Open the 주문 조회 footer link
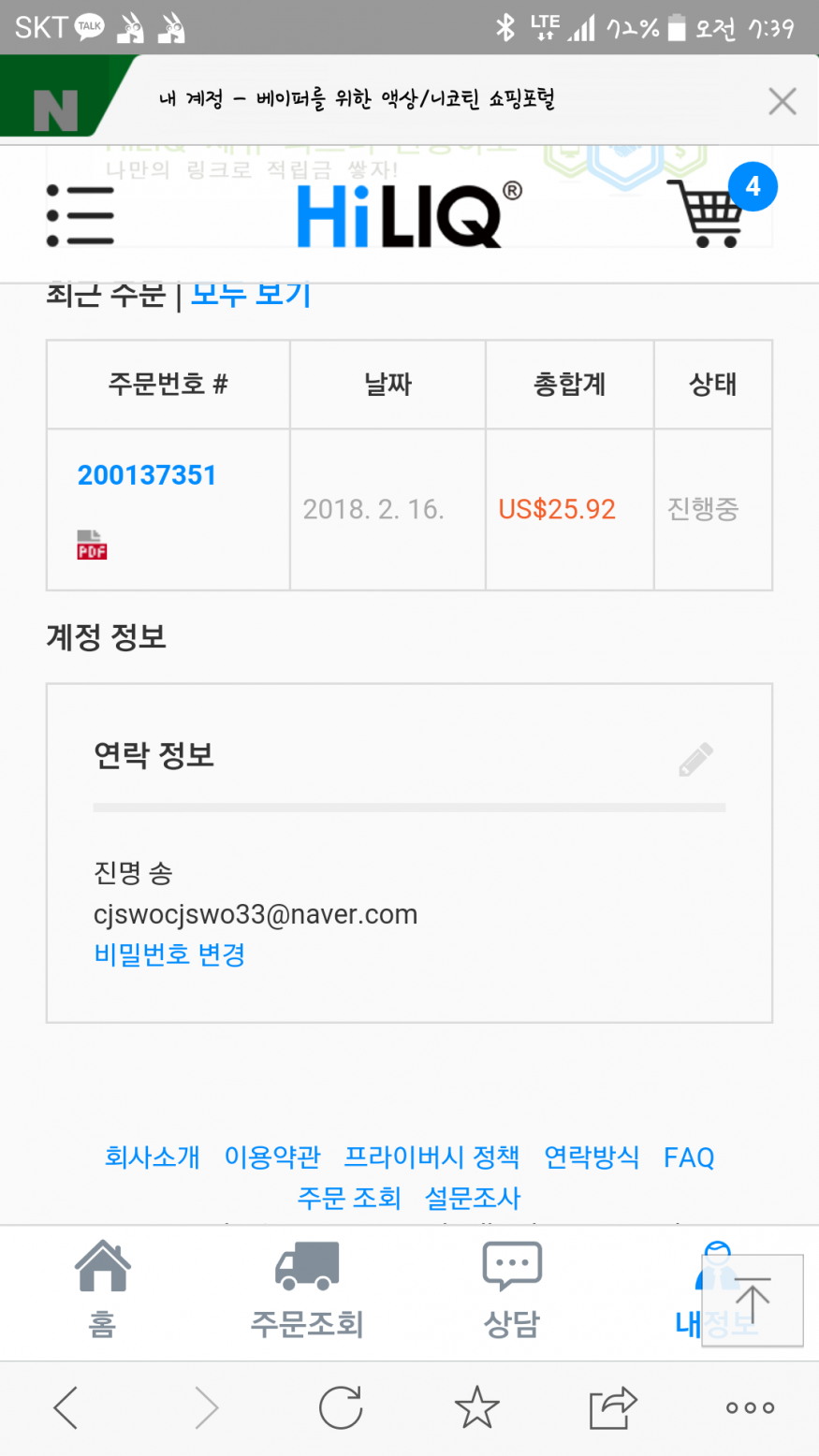The height and width of the screenshot is (1456, 819). 349,1198
